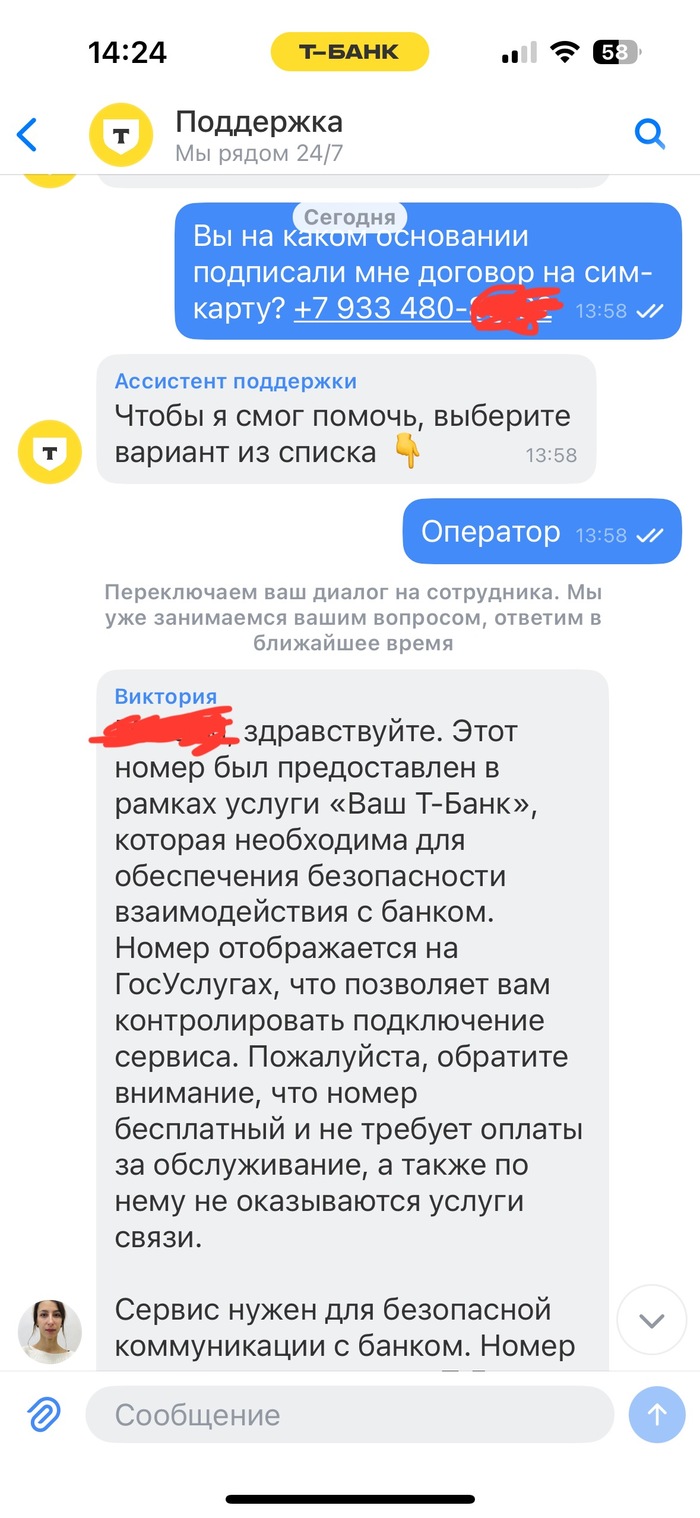Open Поддержка chat header info

tap(258, 135)
